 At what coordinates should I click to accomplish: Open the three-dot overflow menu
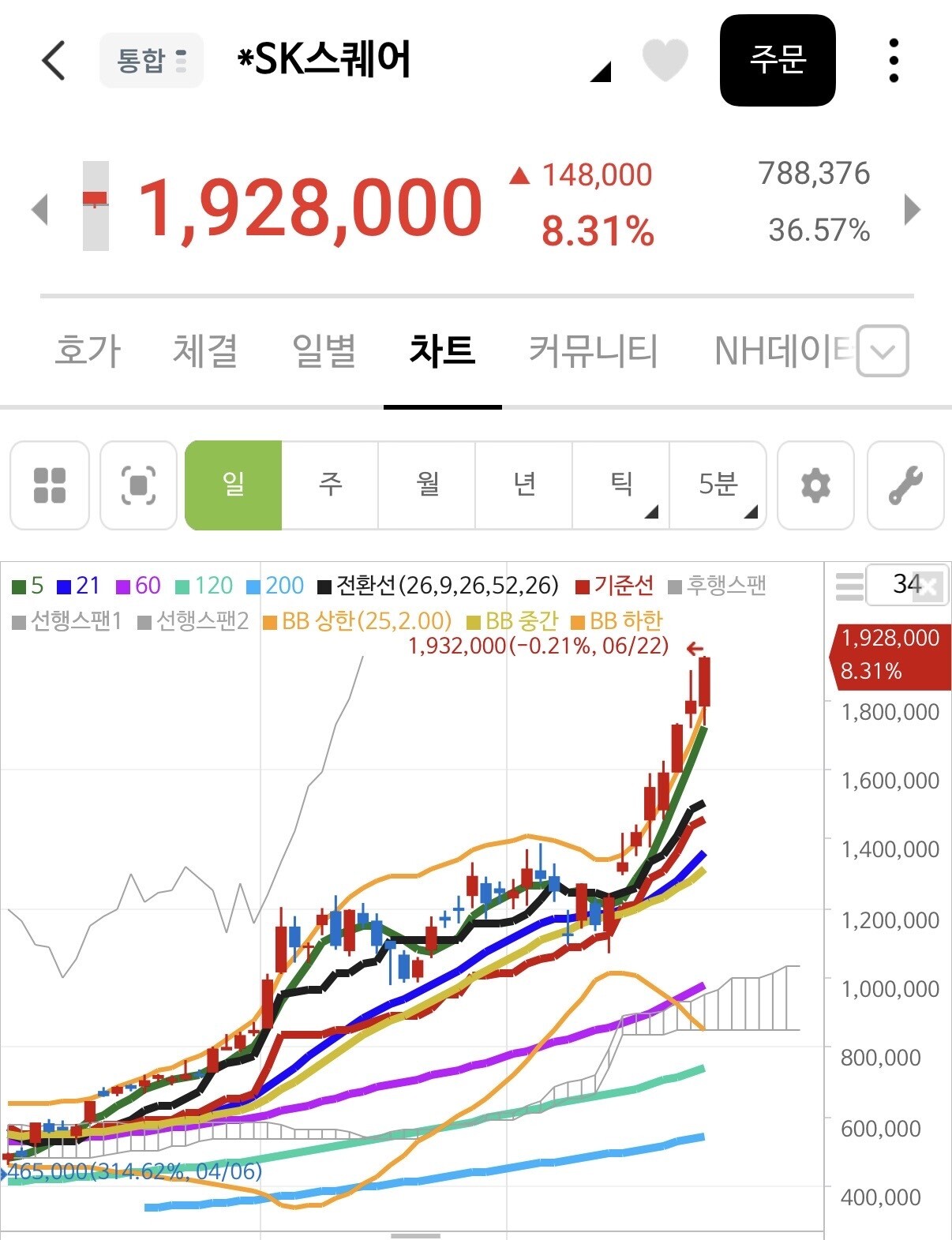[894, 61]
